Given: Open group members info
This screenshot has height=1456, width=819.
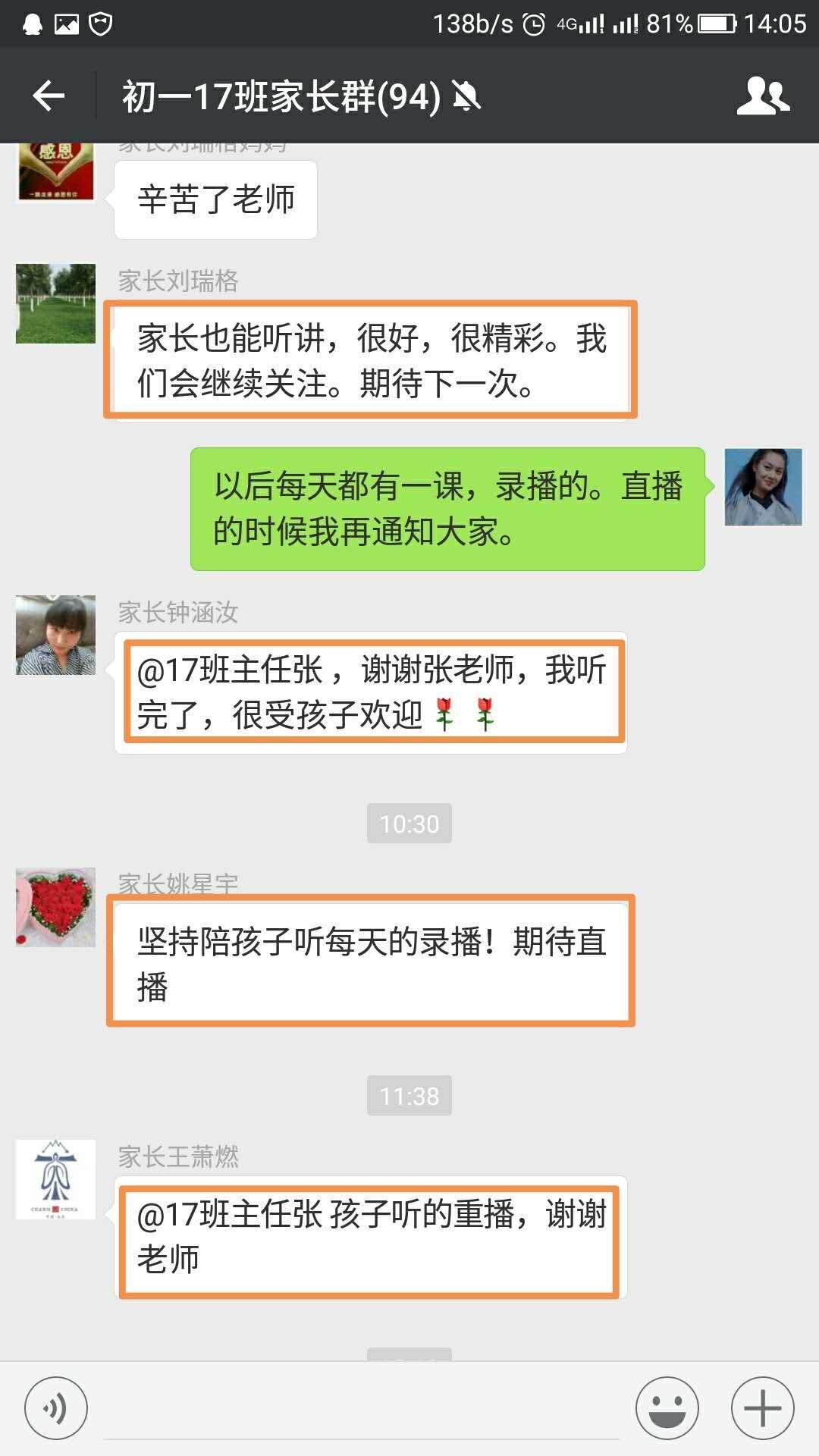Looking at the screenshot, I should point(763,96).
